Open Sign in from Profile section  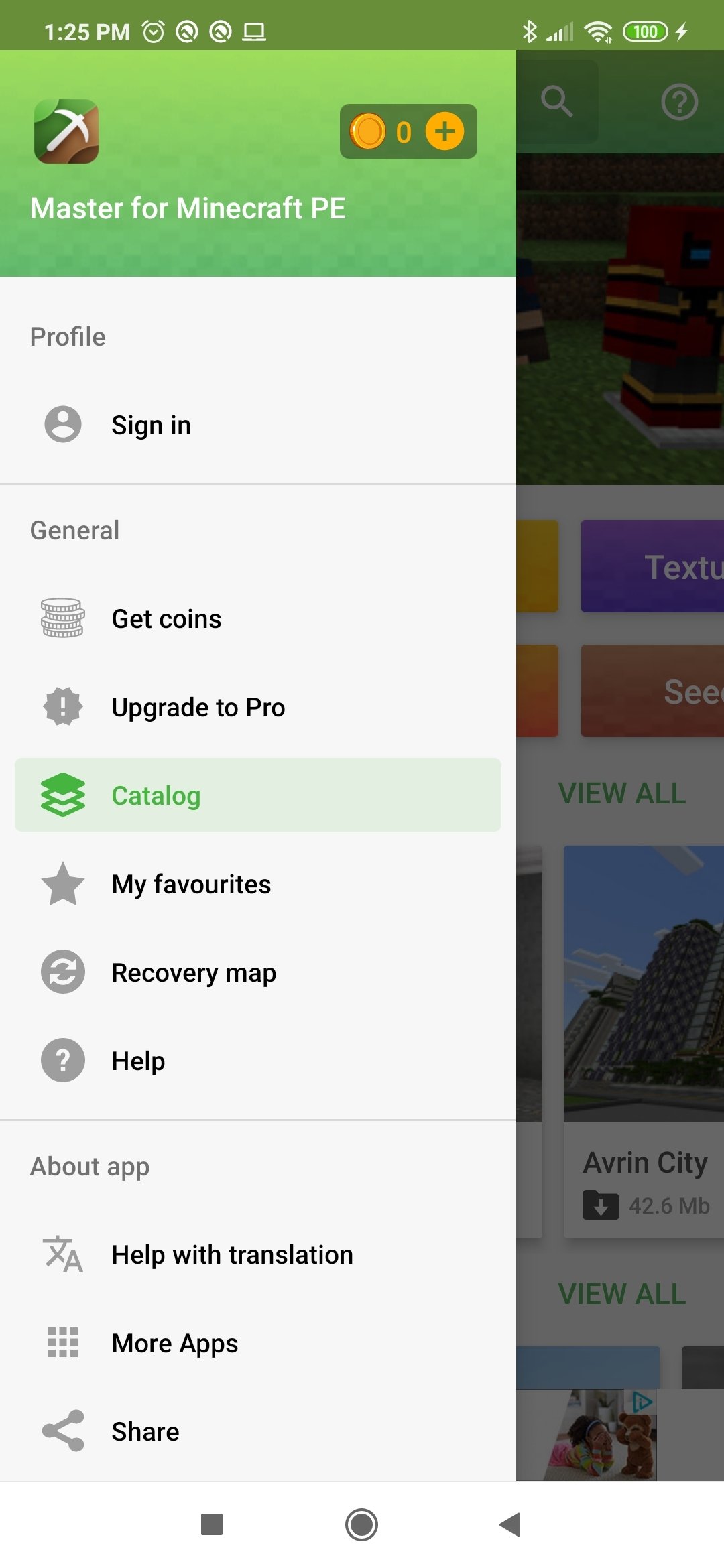(x=258, y=425)
